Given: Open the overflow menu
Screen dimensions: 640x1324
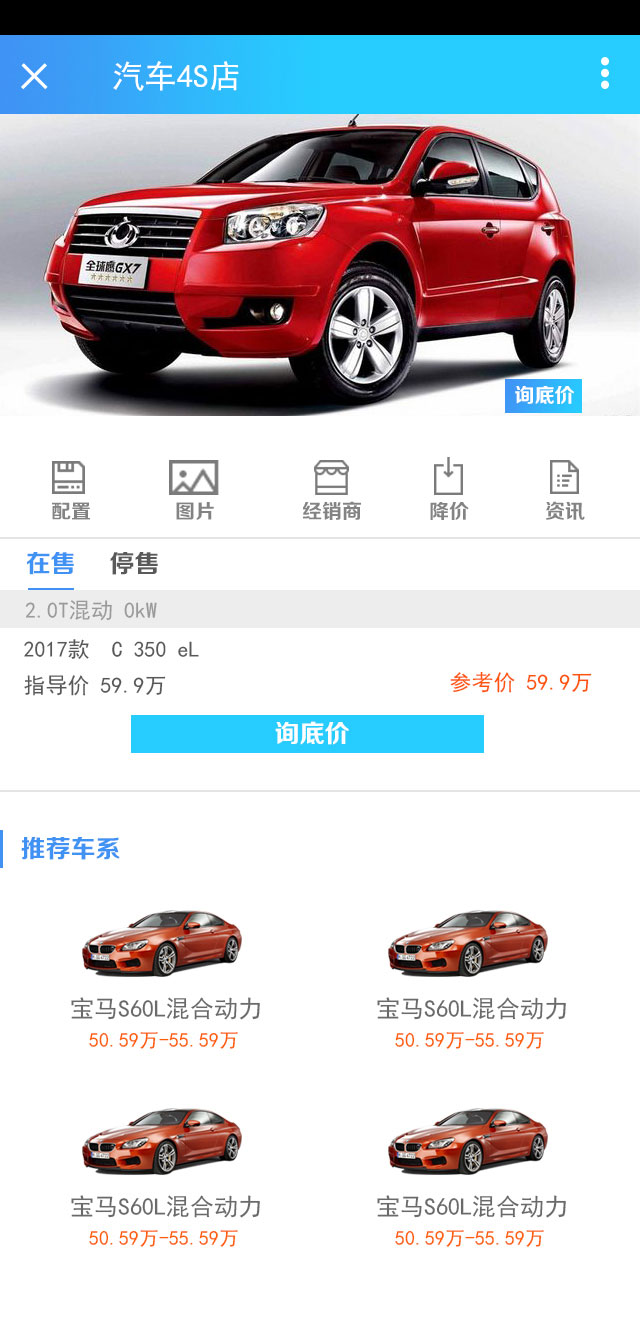Looking at the screenshot, I should 605,74.
